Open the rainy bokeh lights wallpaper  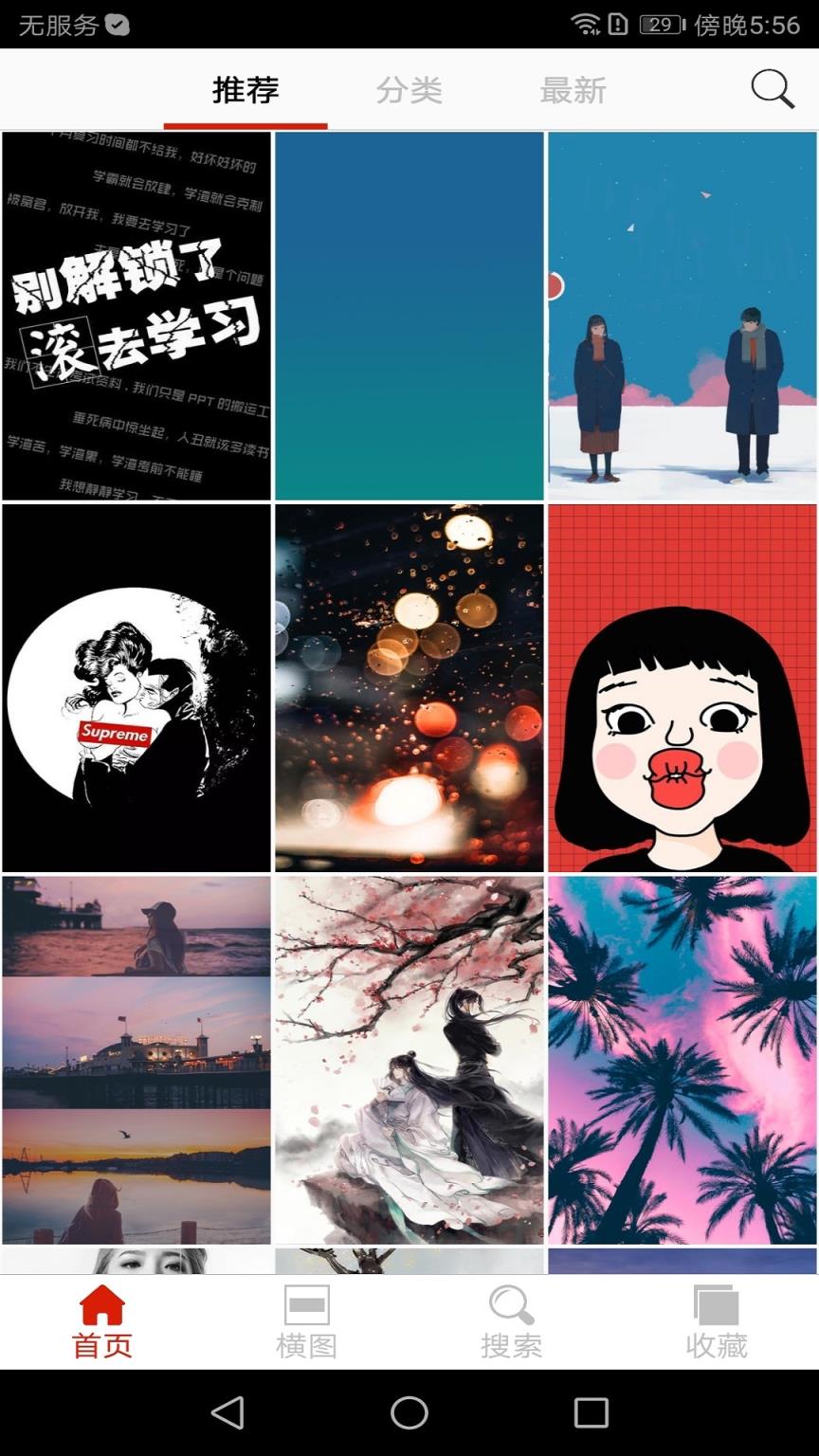[x=409, y=687]
